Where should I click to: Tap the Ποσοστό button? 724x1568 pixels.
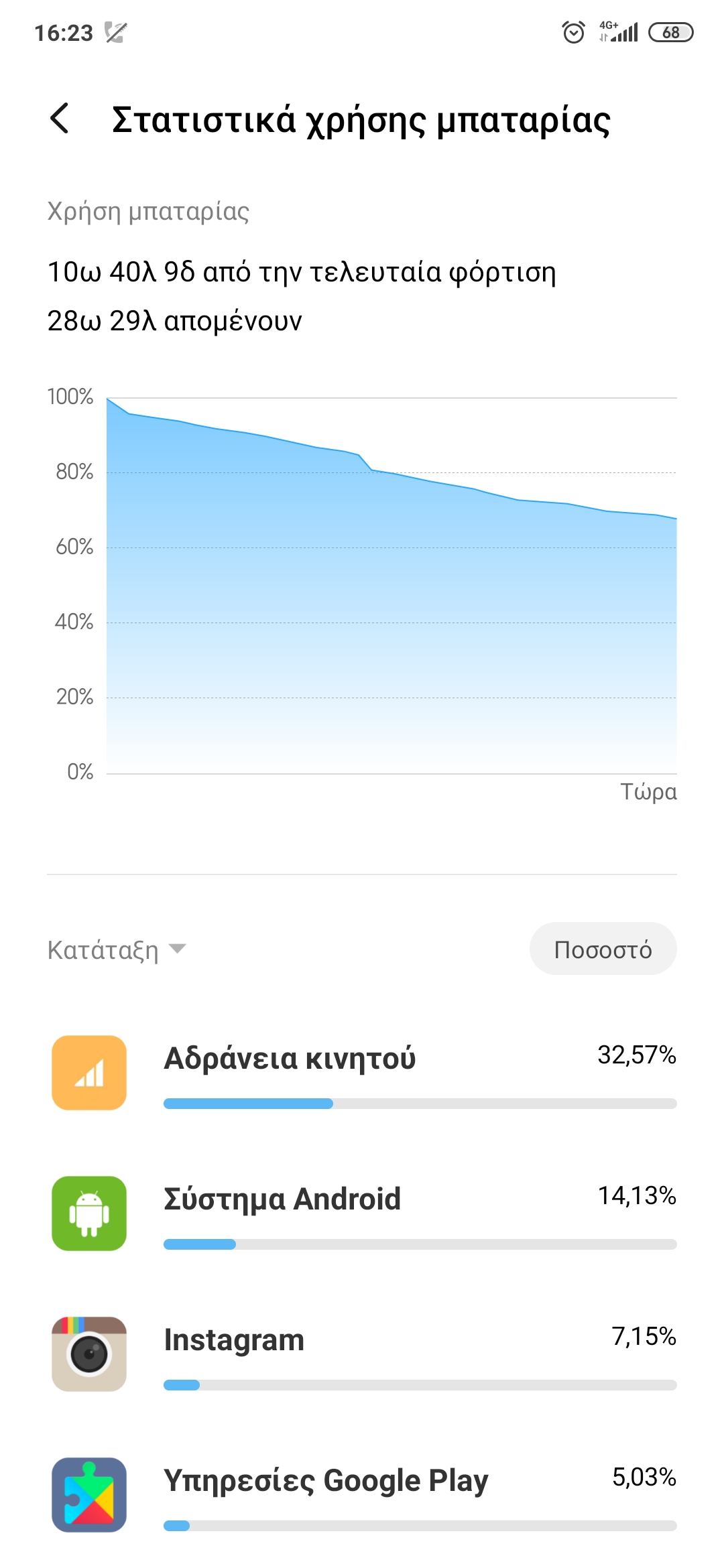click(603, 949)
